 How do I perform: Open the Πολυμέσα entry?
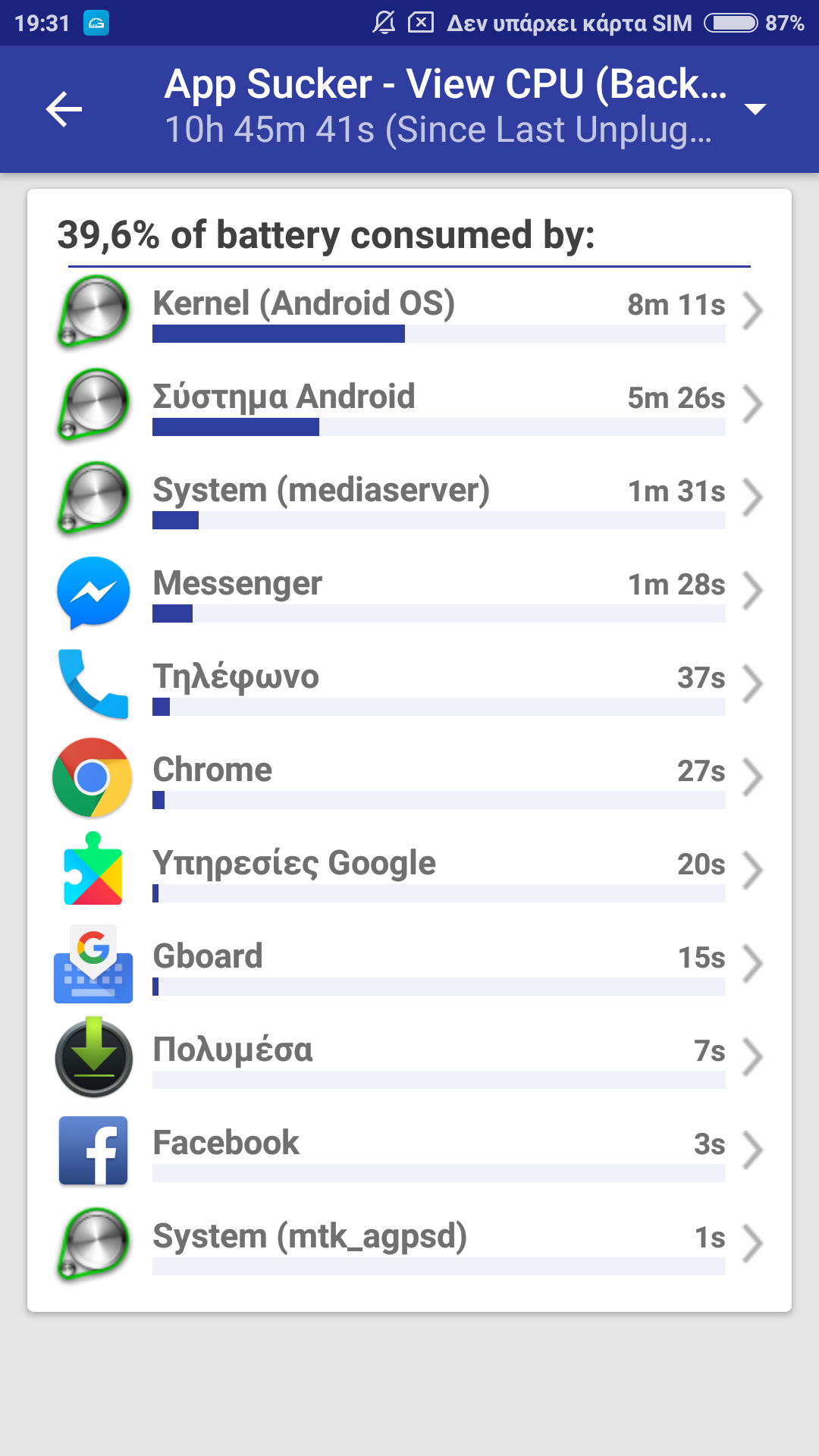click(x=409, y=1059)
